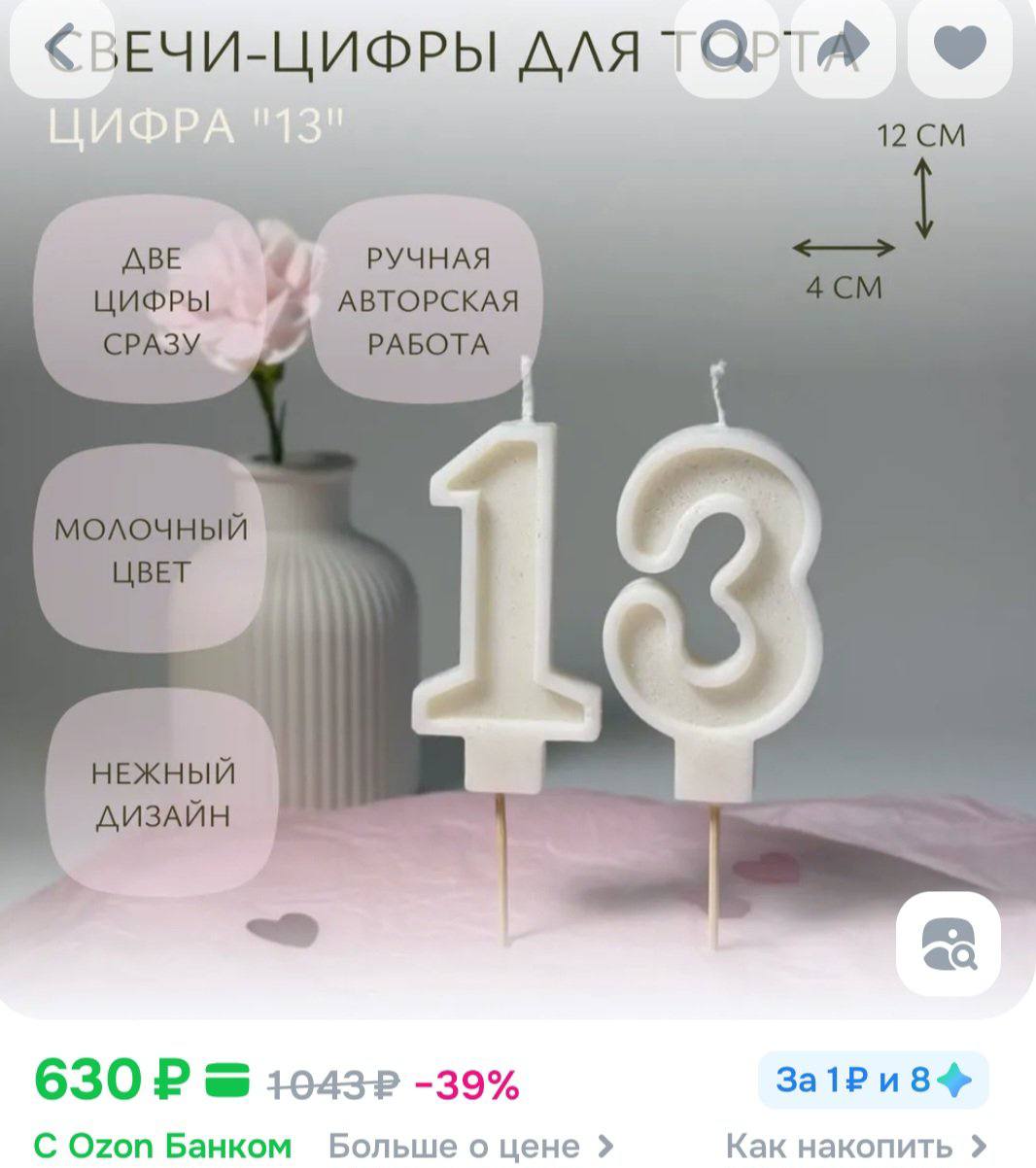Add the product to favorites

coord(959,49)
